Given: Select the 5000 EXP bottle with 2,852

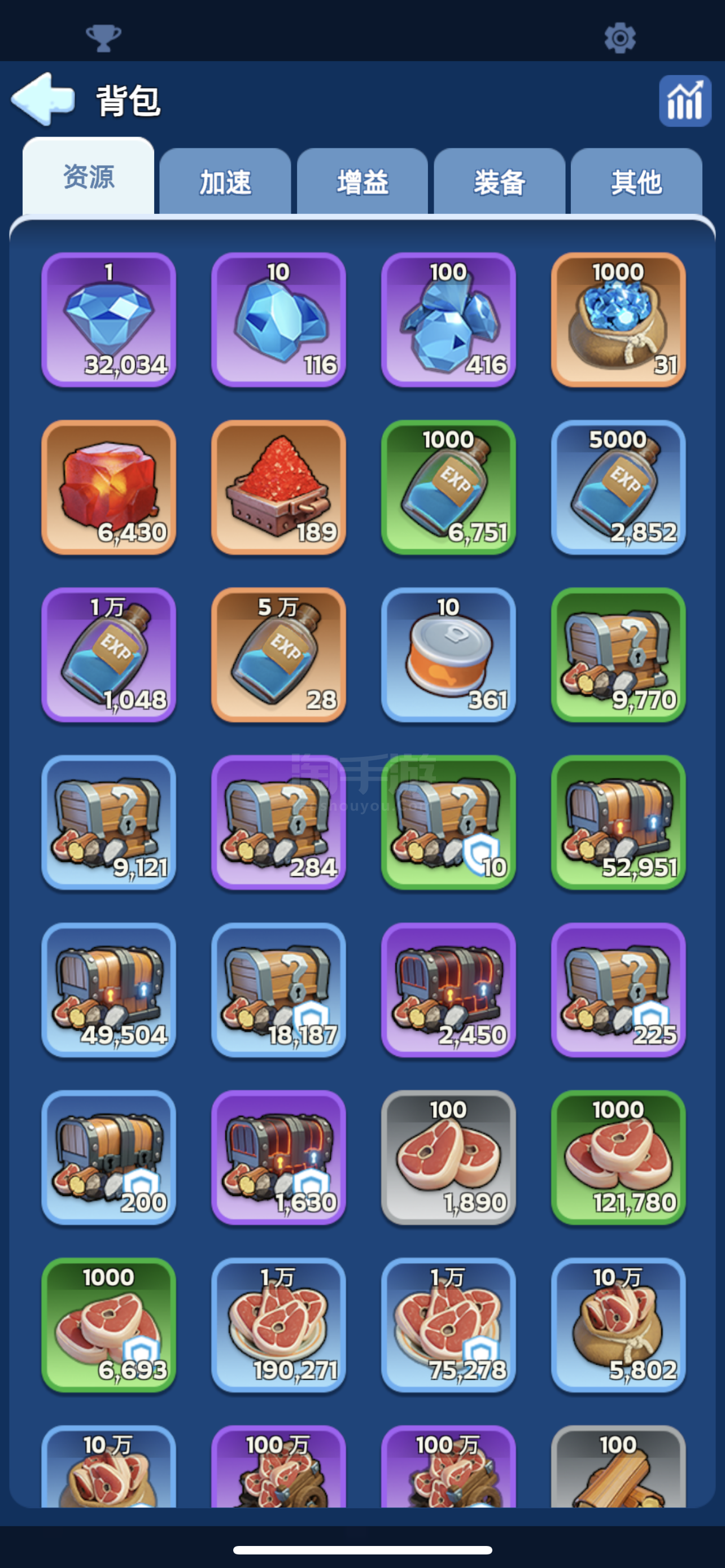Looking at the screenshot, I should pos(618,487).
